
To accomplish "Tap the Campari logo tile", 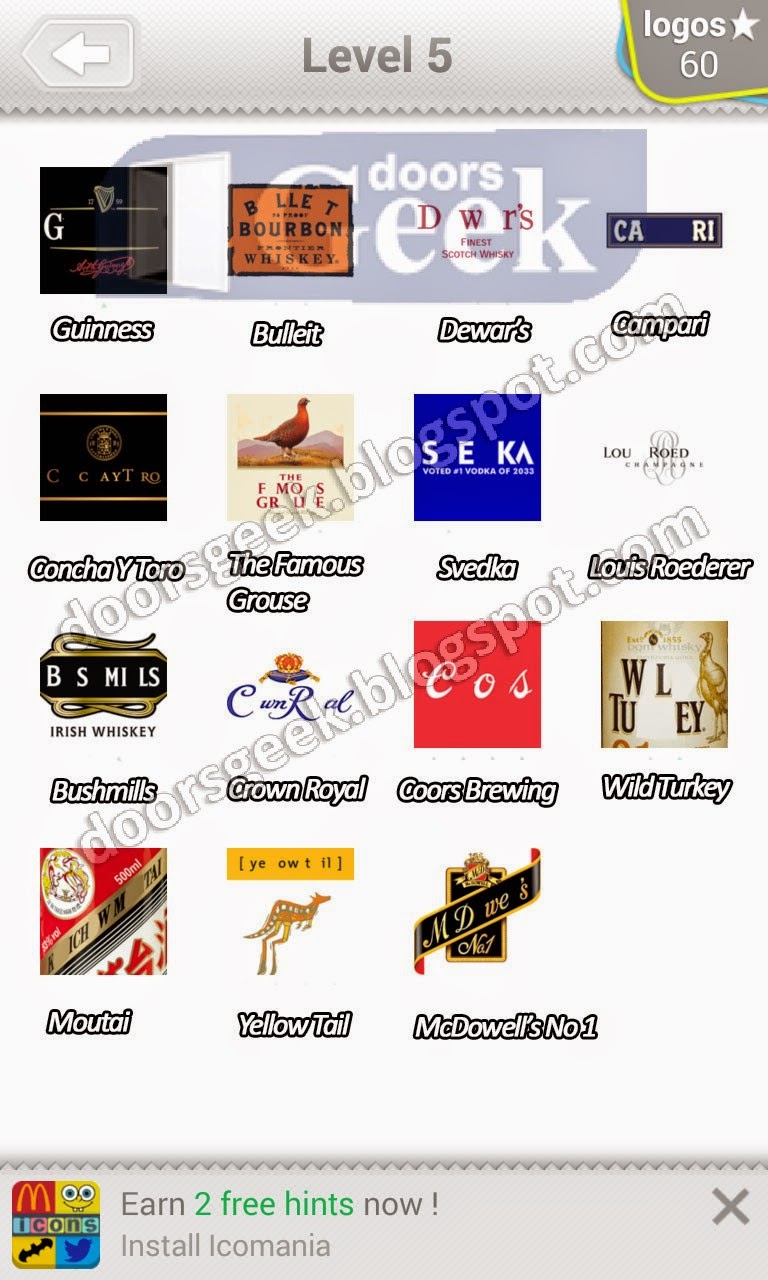I will coord(664,231).
